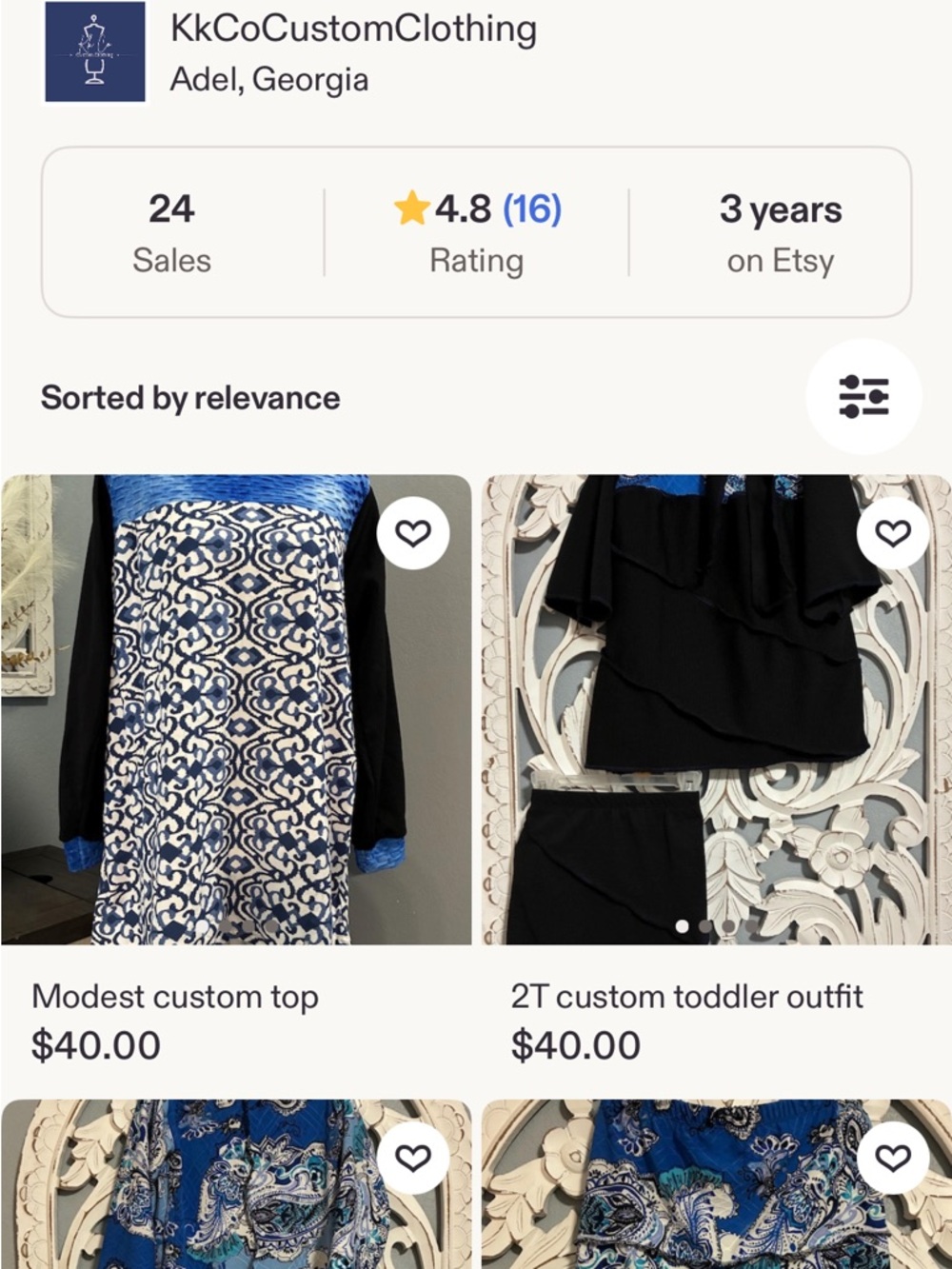
Task: Tap Adel, Georgia shop location
Action: pos(269,80)
